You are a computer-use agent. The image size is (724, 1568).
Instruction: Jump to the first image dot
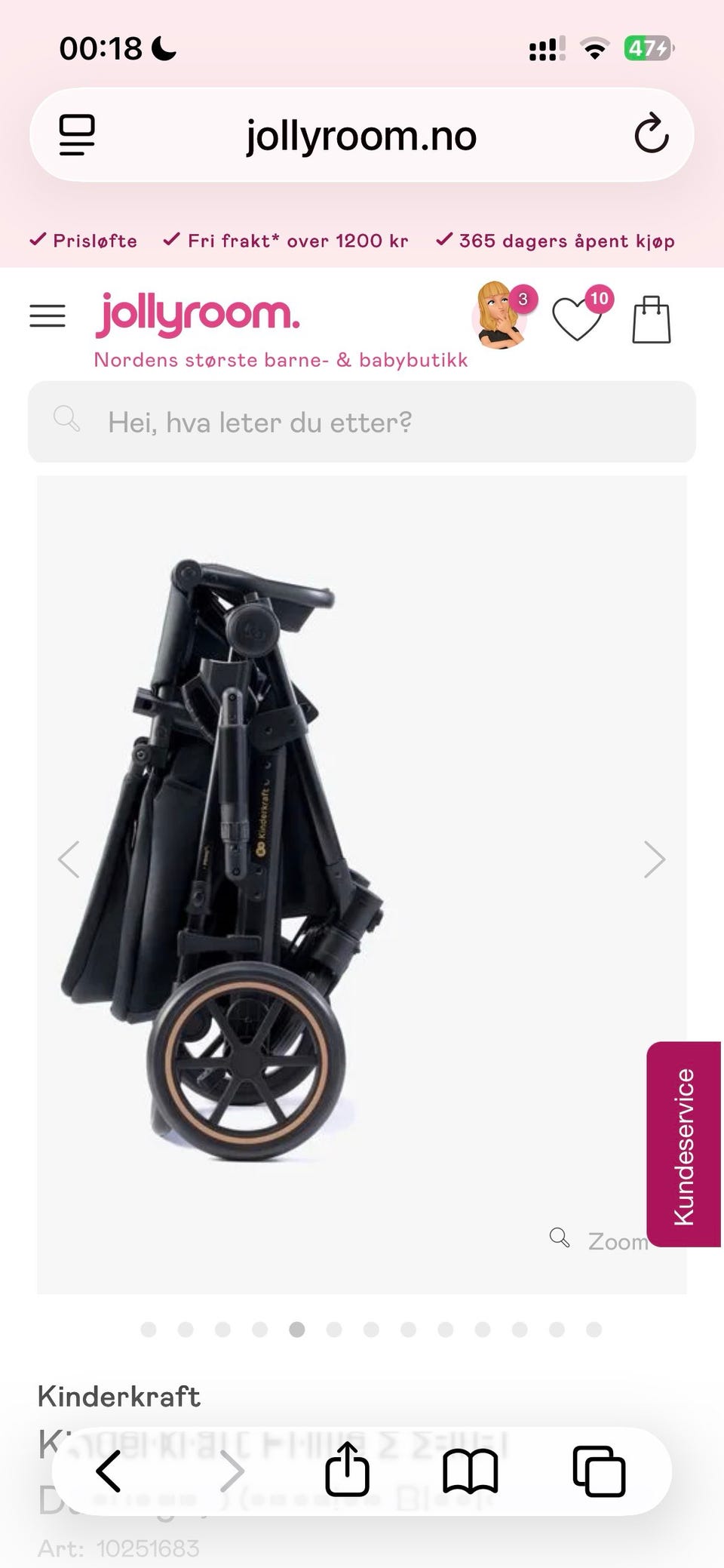(149, 1330)
